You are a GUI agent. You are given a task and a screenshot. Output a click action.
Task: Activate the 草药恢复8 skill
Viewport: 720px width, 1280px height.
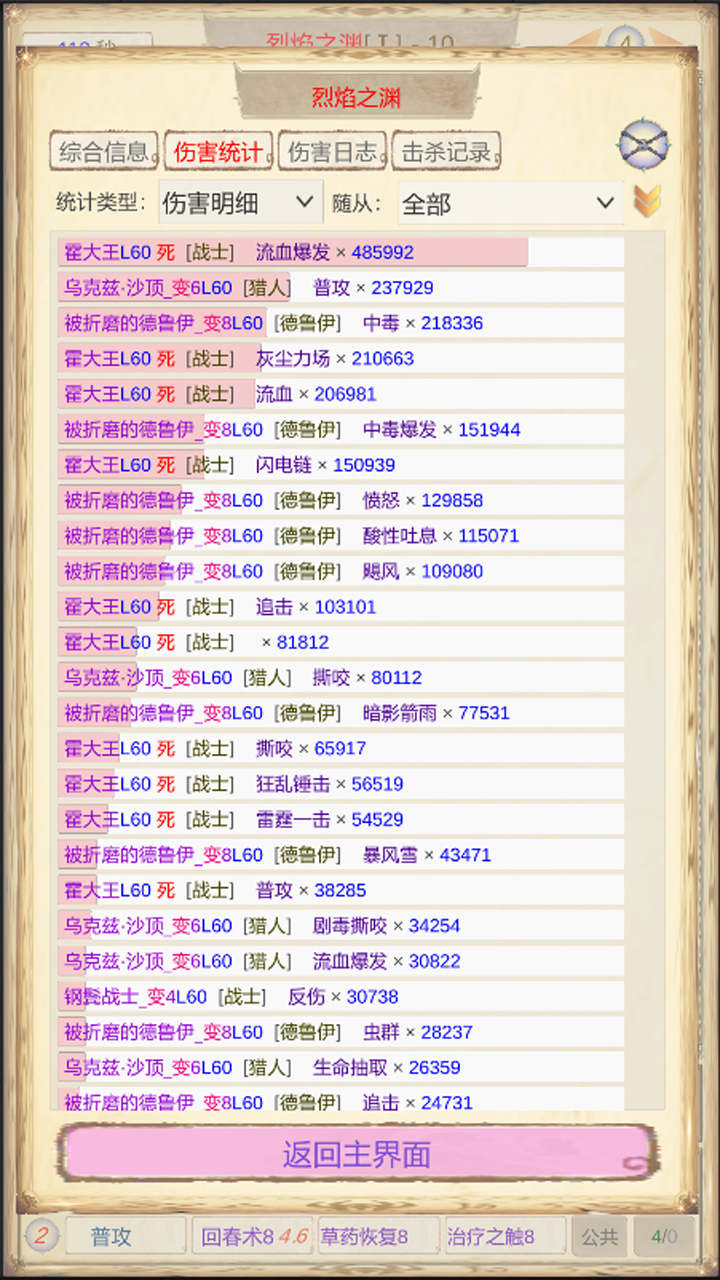[377, 1237]
